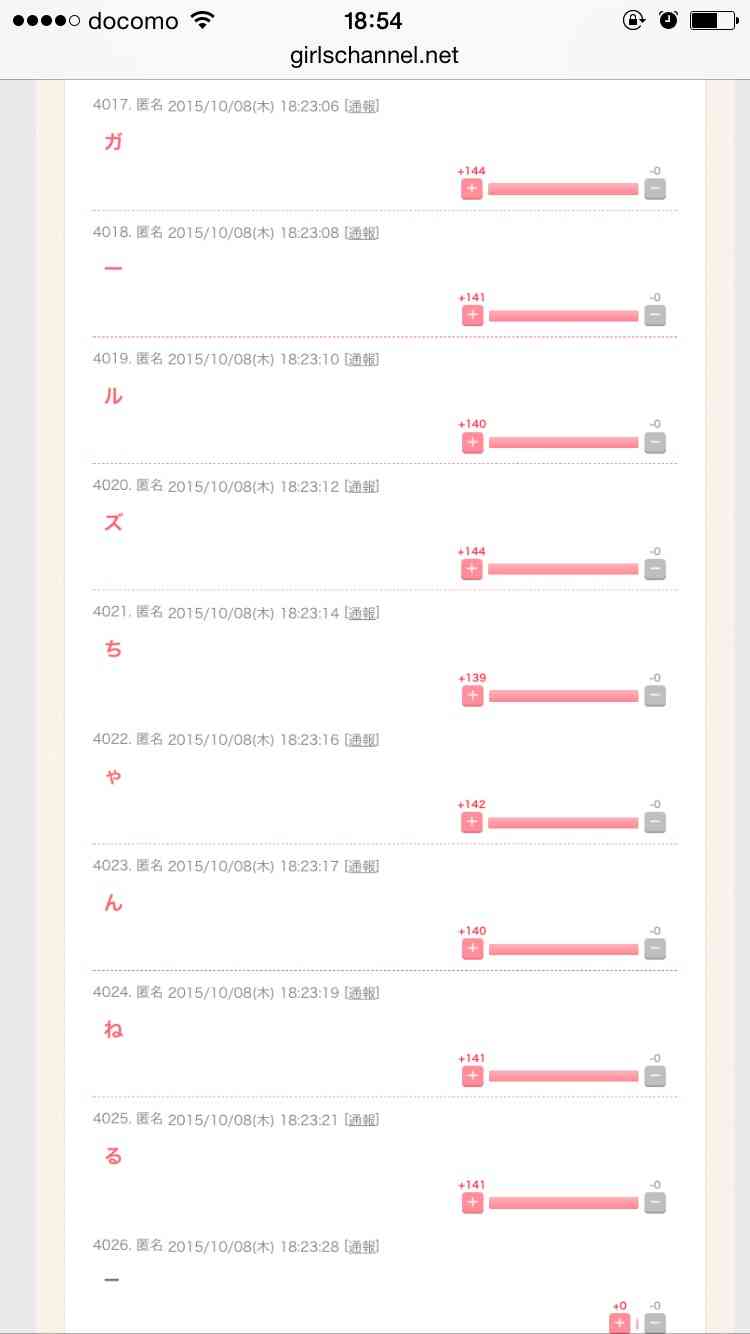Upvote comment 4021 with the plus button
Viewport: 750px width, 1334px height.
472,696
